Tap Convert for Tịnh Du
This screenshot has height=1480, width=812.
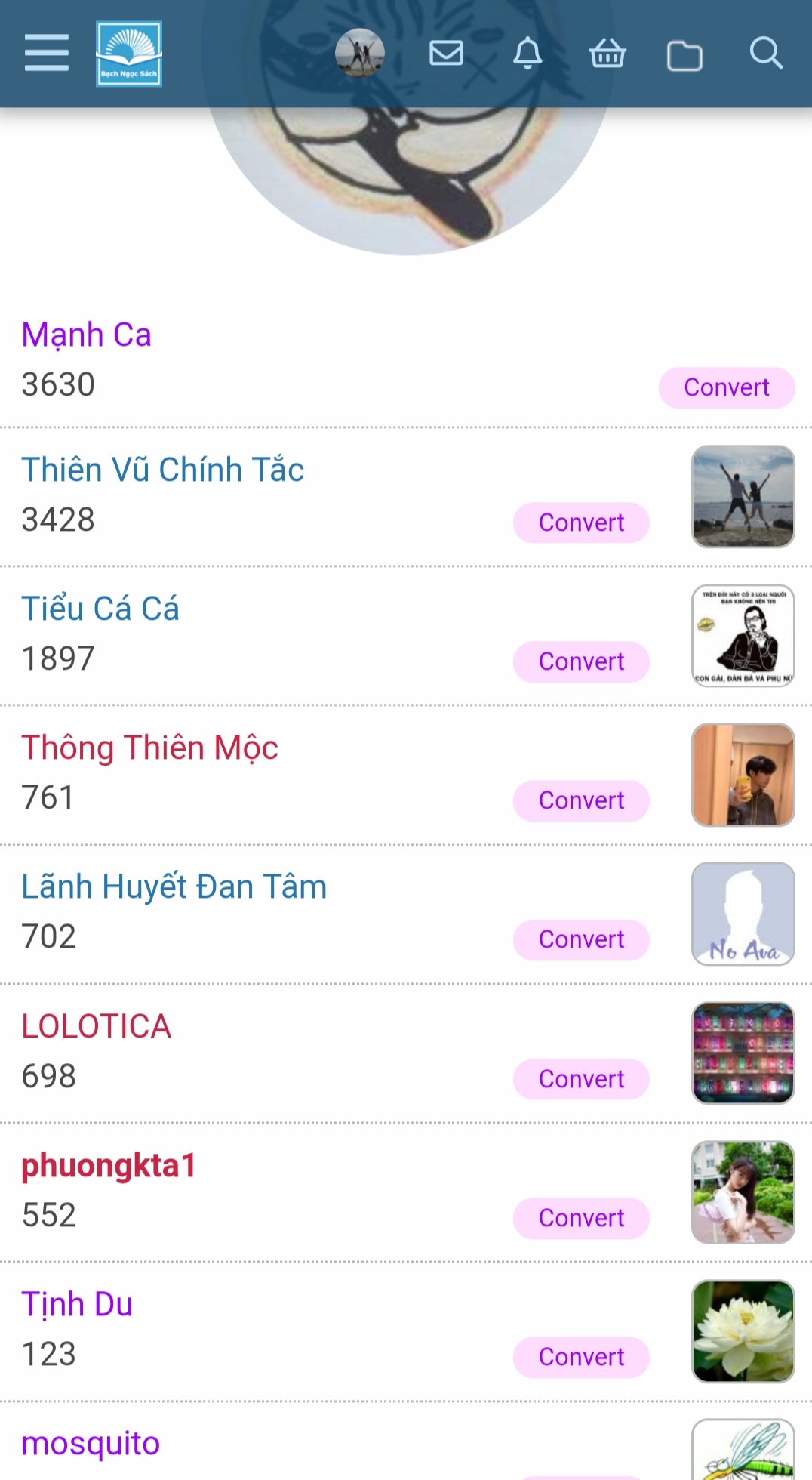(581, 1357)
